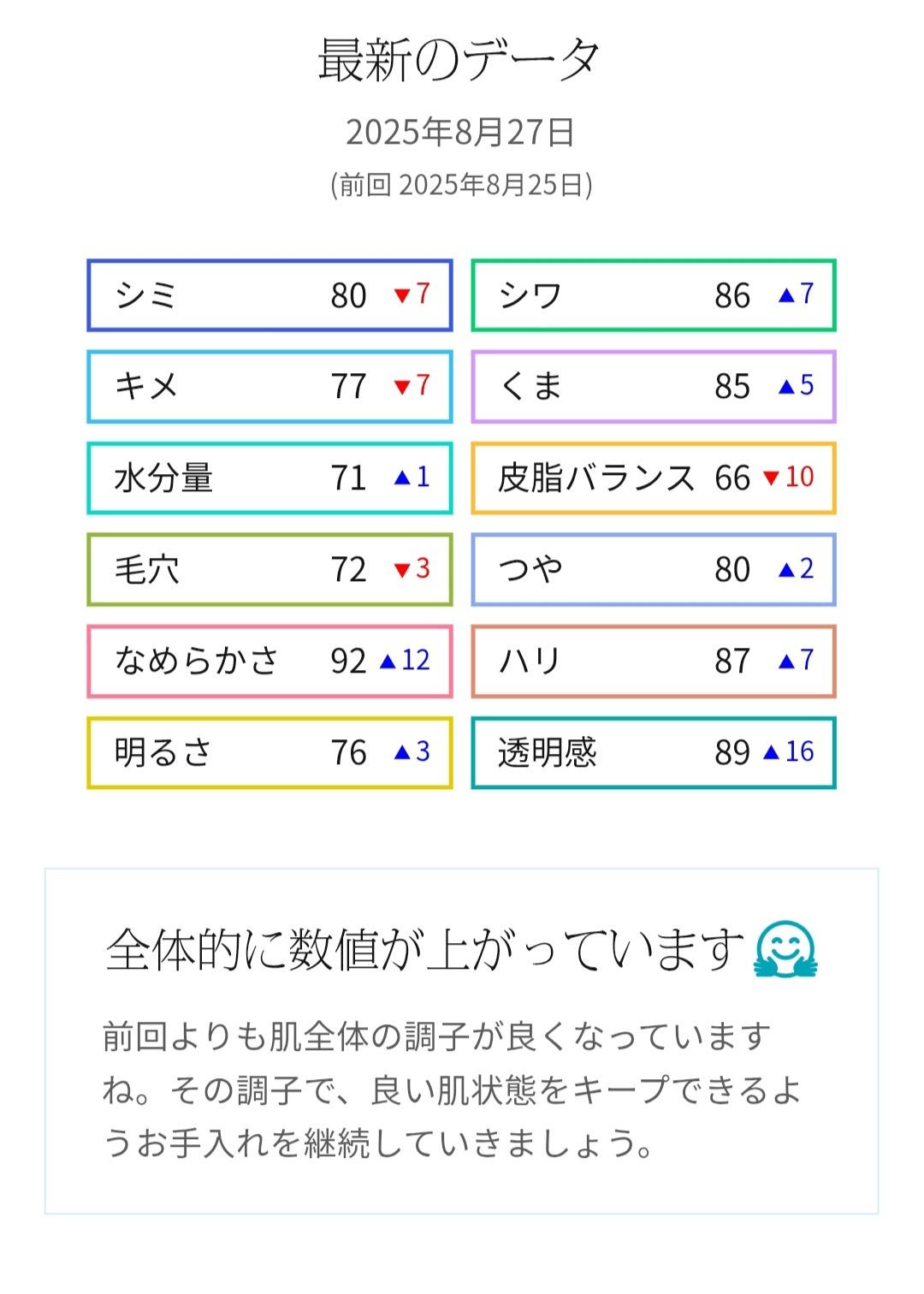The width and height of the screenshot is (924, 1294).
Task: Open the くま (dark circles) metric card
Action: click(654, 387)
